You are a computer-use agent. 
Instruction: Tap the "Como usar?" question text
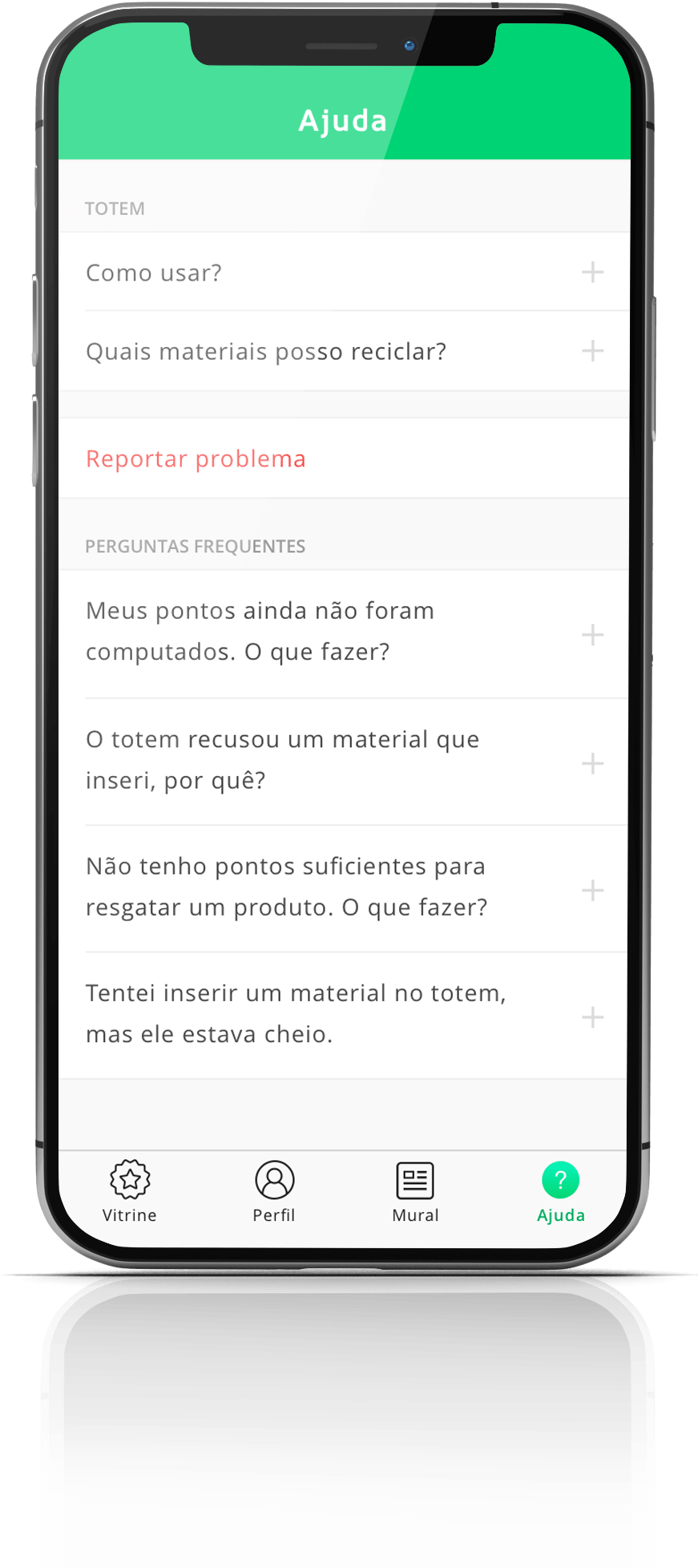pos(154,272)
